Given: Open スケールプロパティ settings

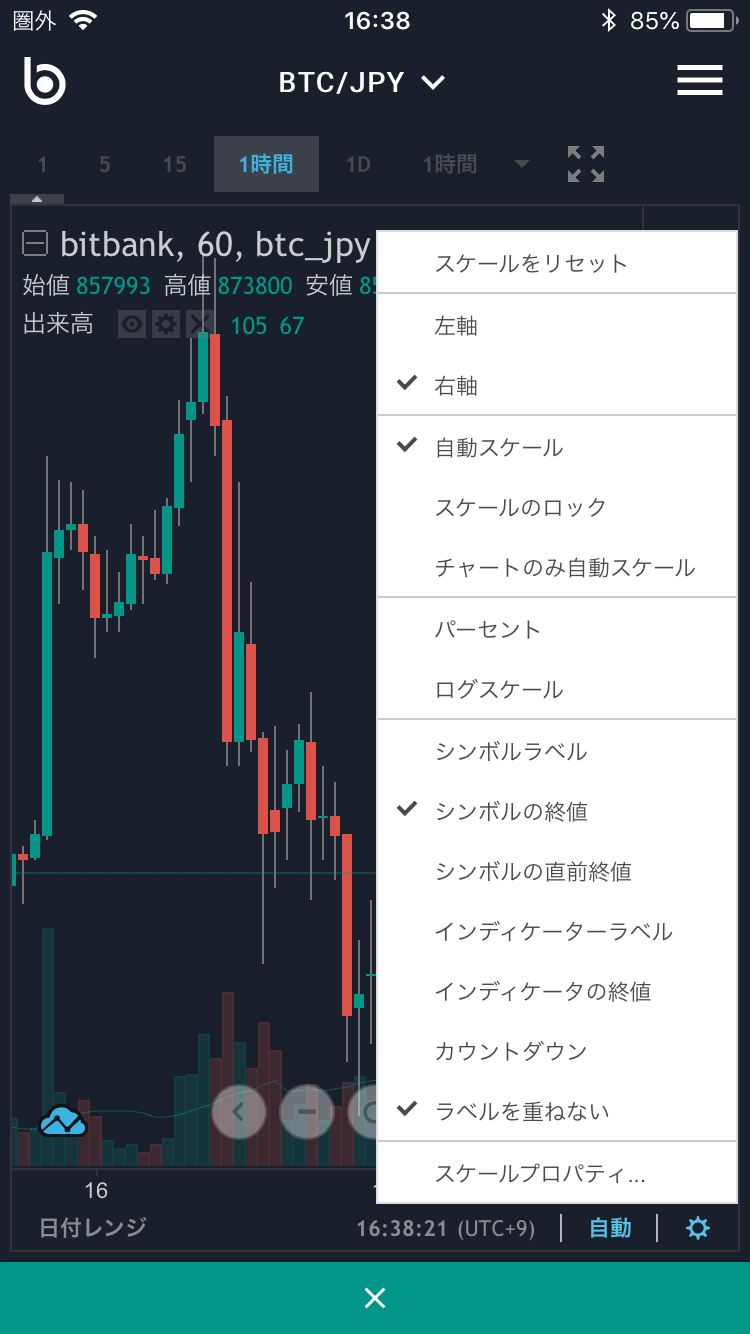Looking at the screenshot, I should click(557, 1173).
